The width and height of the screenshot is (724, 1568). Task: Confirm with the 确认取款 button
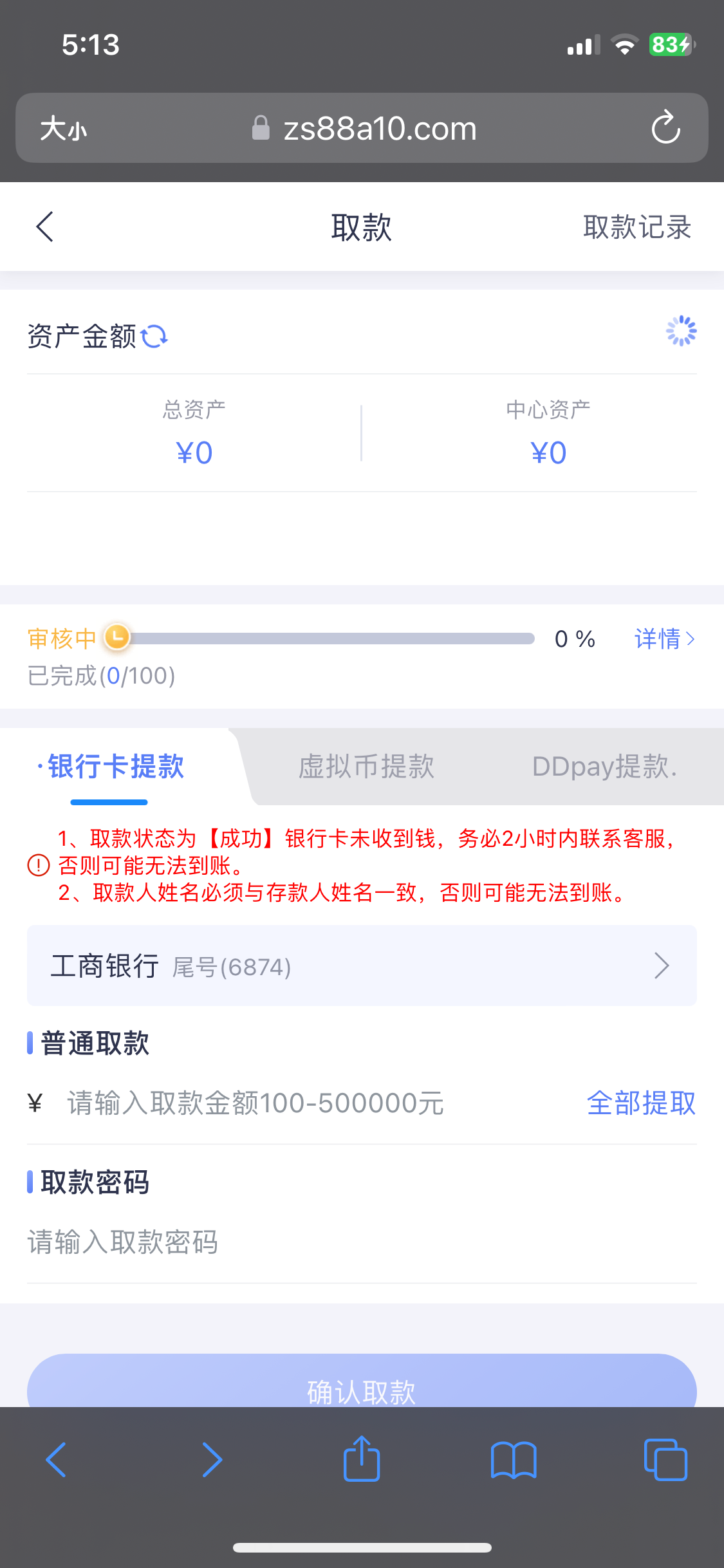point(362,1384)
